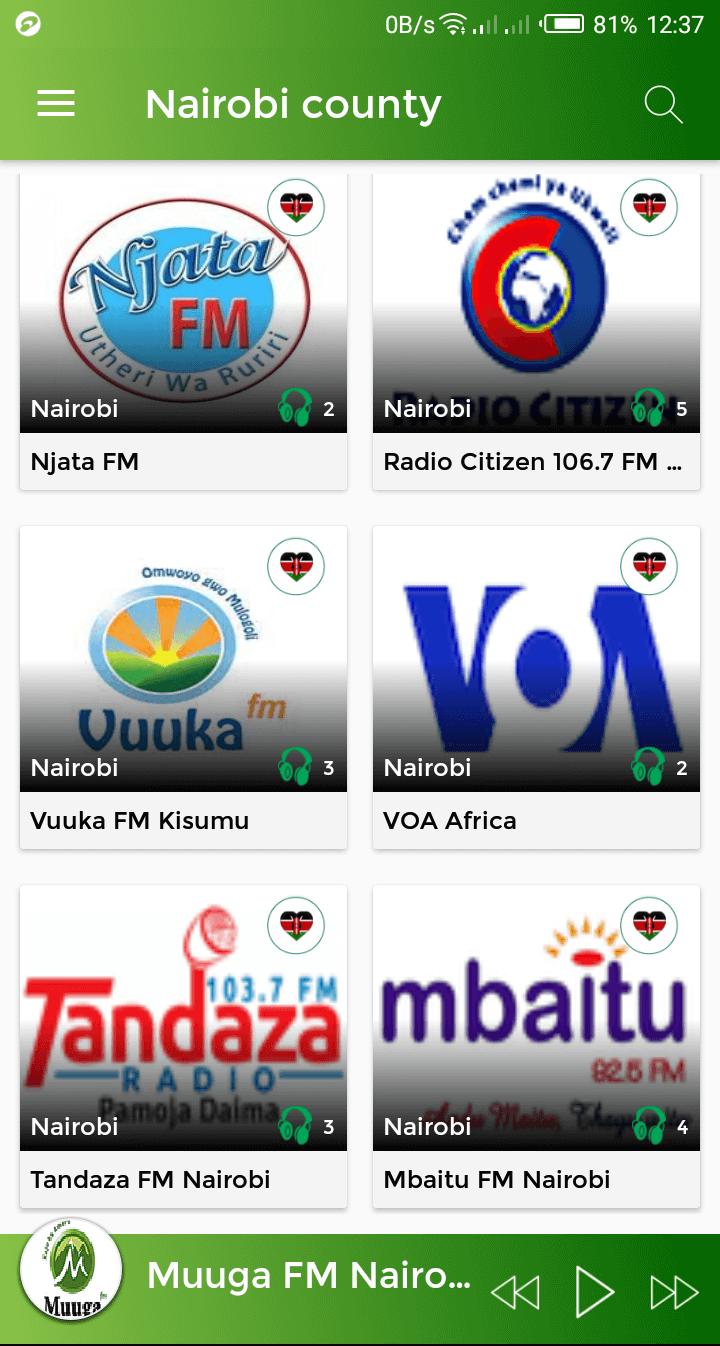Open the Muuga FM now-playing logo
720x1346 pixels.
(x=71, y=1271)
